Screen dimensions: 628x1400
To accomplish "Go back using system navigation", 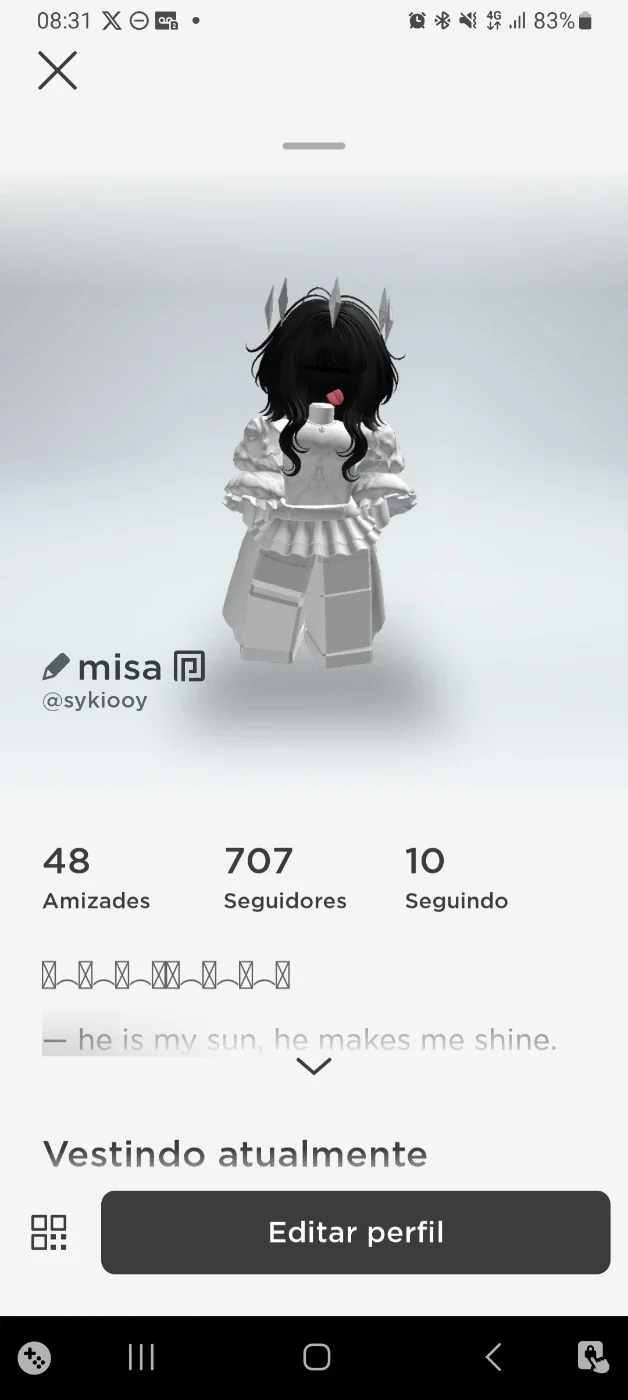I will (x=492, y=1357).
